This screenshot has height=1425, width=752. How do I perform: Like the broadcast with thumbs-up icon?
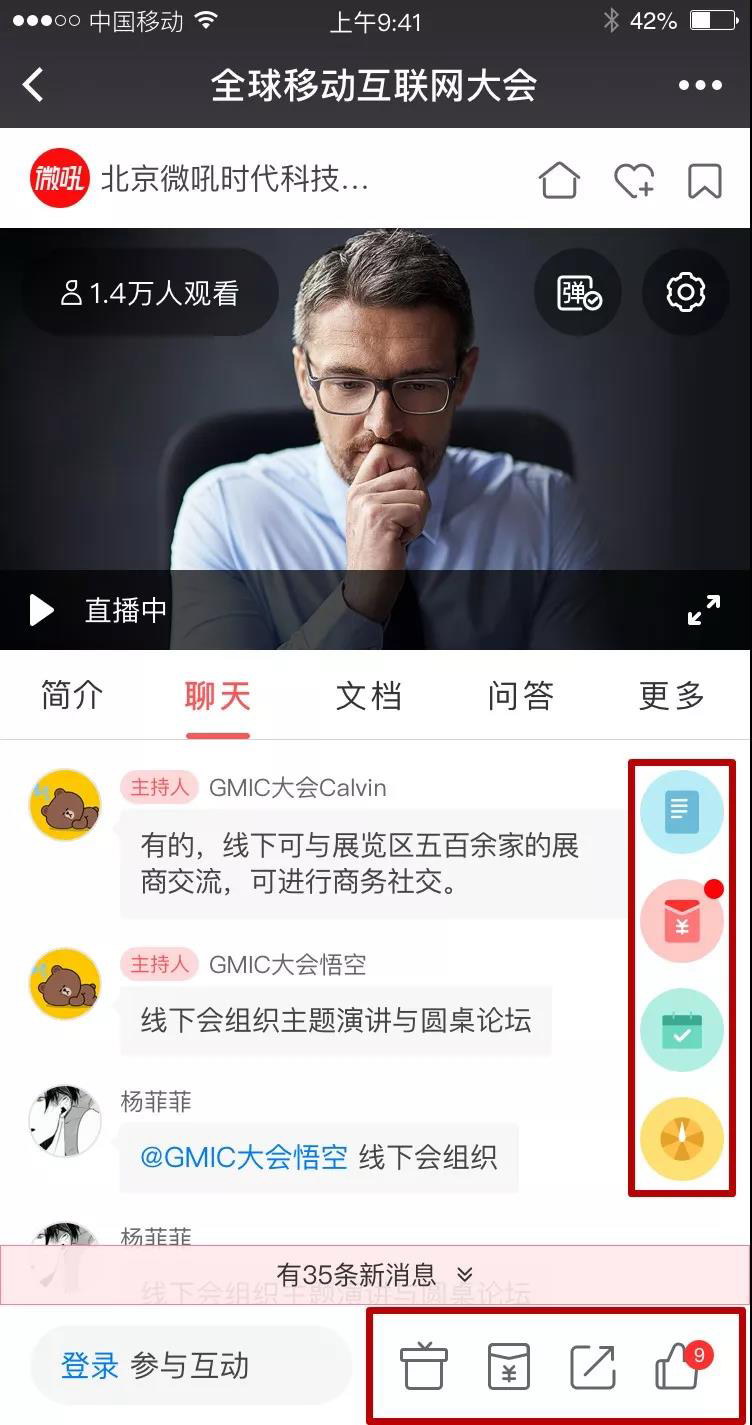tap(678, 1367)
